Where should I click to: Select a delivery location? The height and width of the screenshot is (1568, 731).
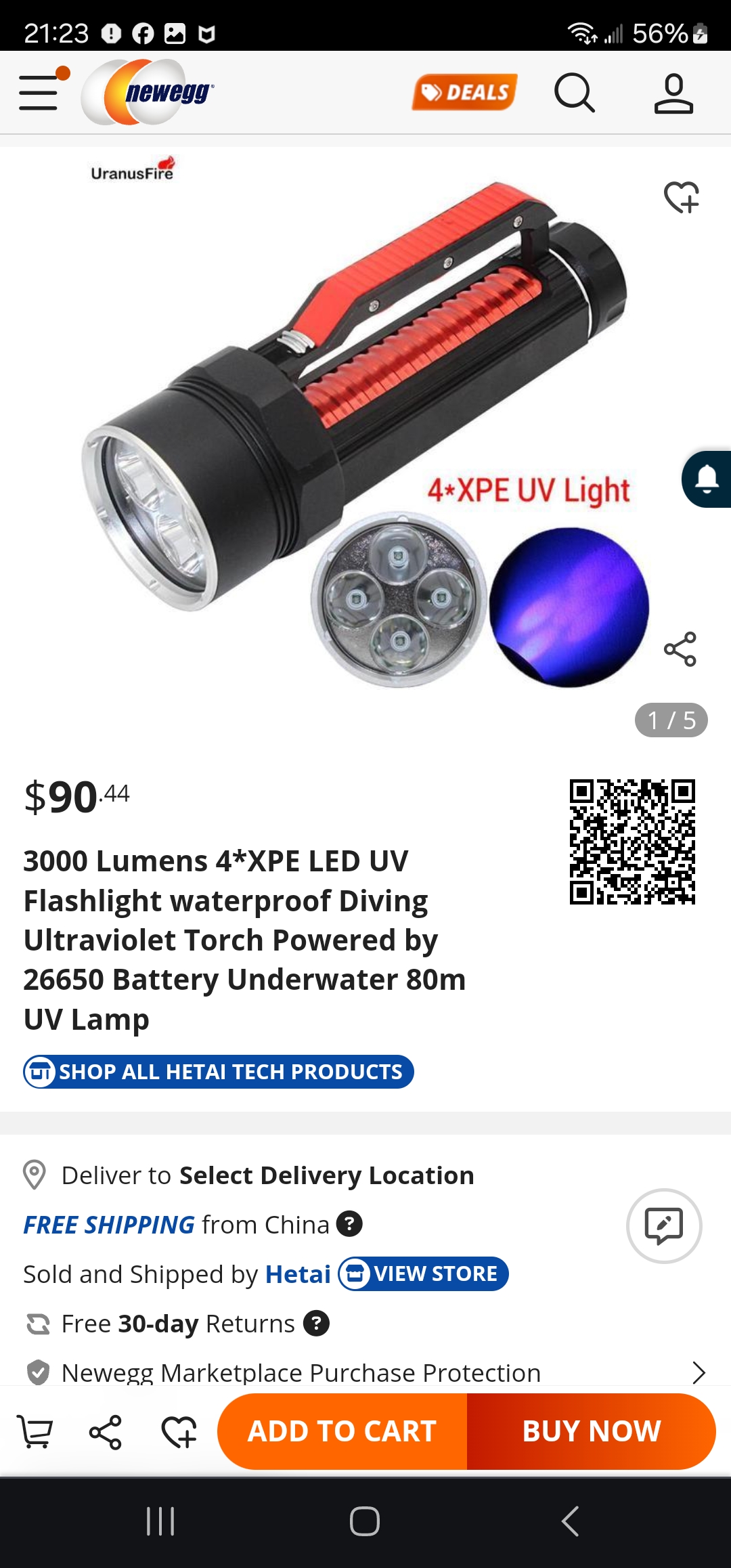pyautogui.click(x=326, y=1176)
